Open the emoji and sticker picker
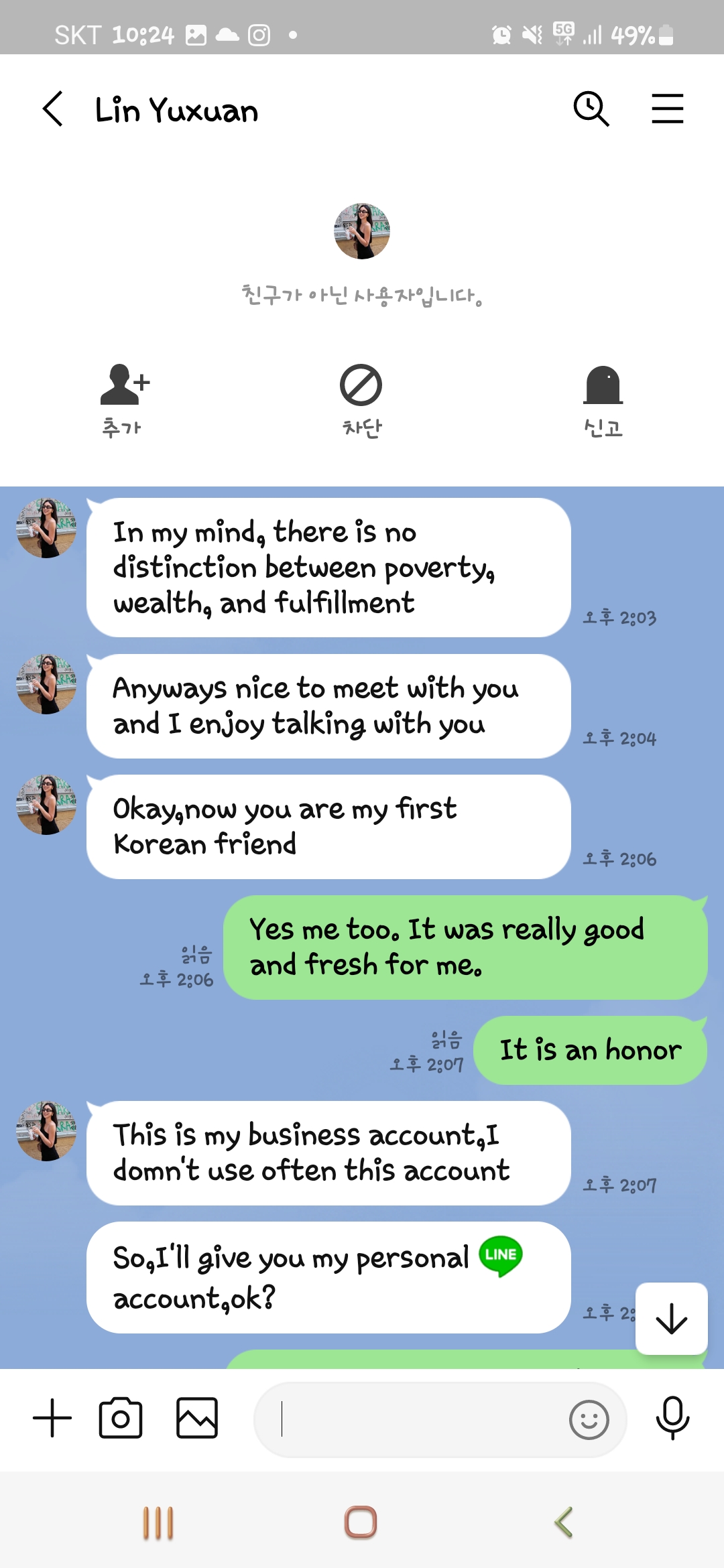This screenshot has height=1568, width=724. tap(589, 1419)
